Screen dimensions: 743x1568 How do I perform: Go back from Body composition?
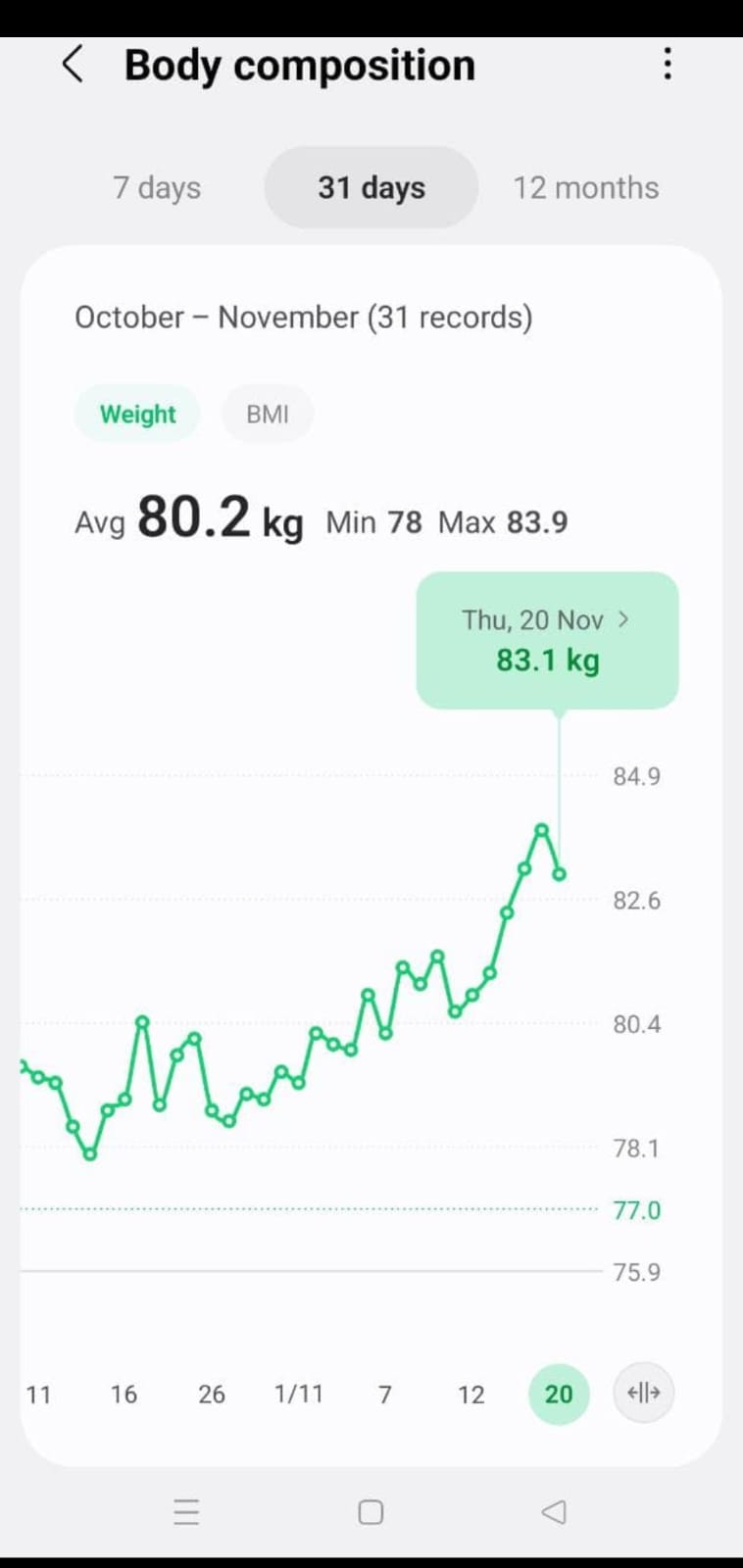click(73, 66)
